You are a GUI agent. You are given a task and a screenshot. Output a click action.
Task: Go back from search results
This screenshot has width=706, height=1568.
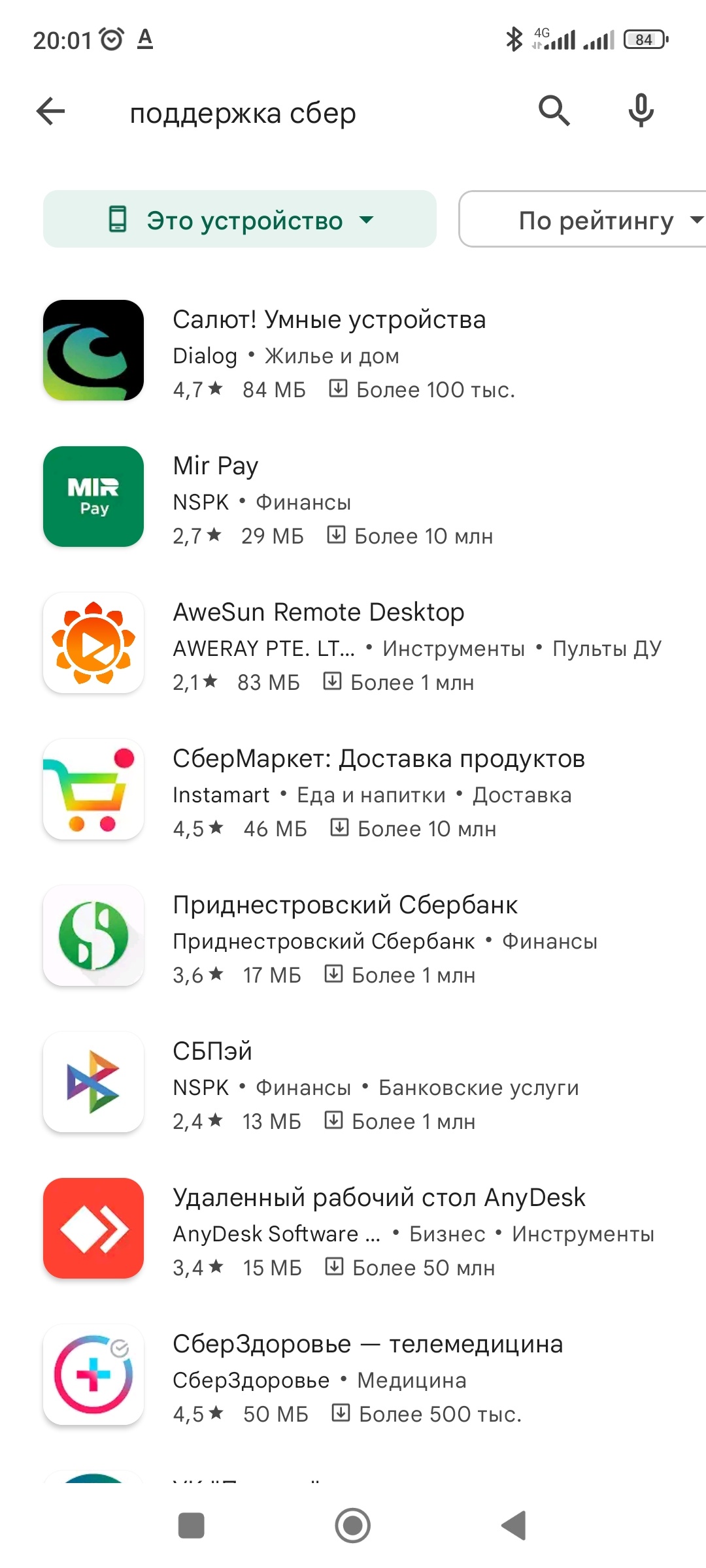pyautogui.click(x=51, y=112)
